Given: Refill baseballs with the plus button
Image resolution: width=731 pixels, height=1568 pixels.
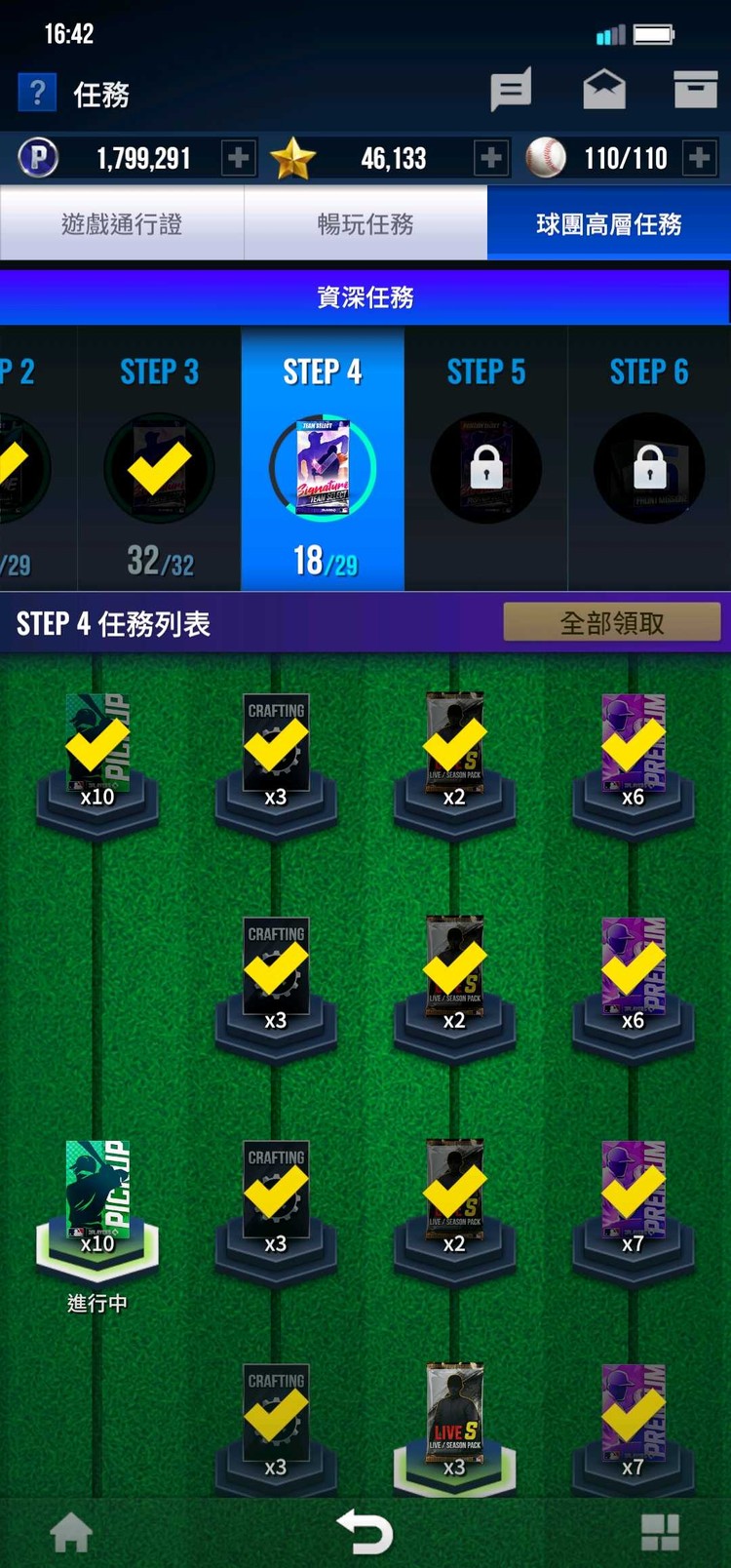Looking at the screenshot, I should coord(699,158).
